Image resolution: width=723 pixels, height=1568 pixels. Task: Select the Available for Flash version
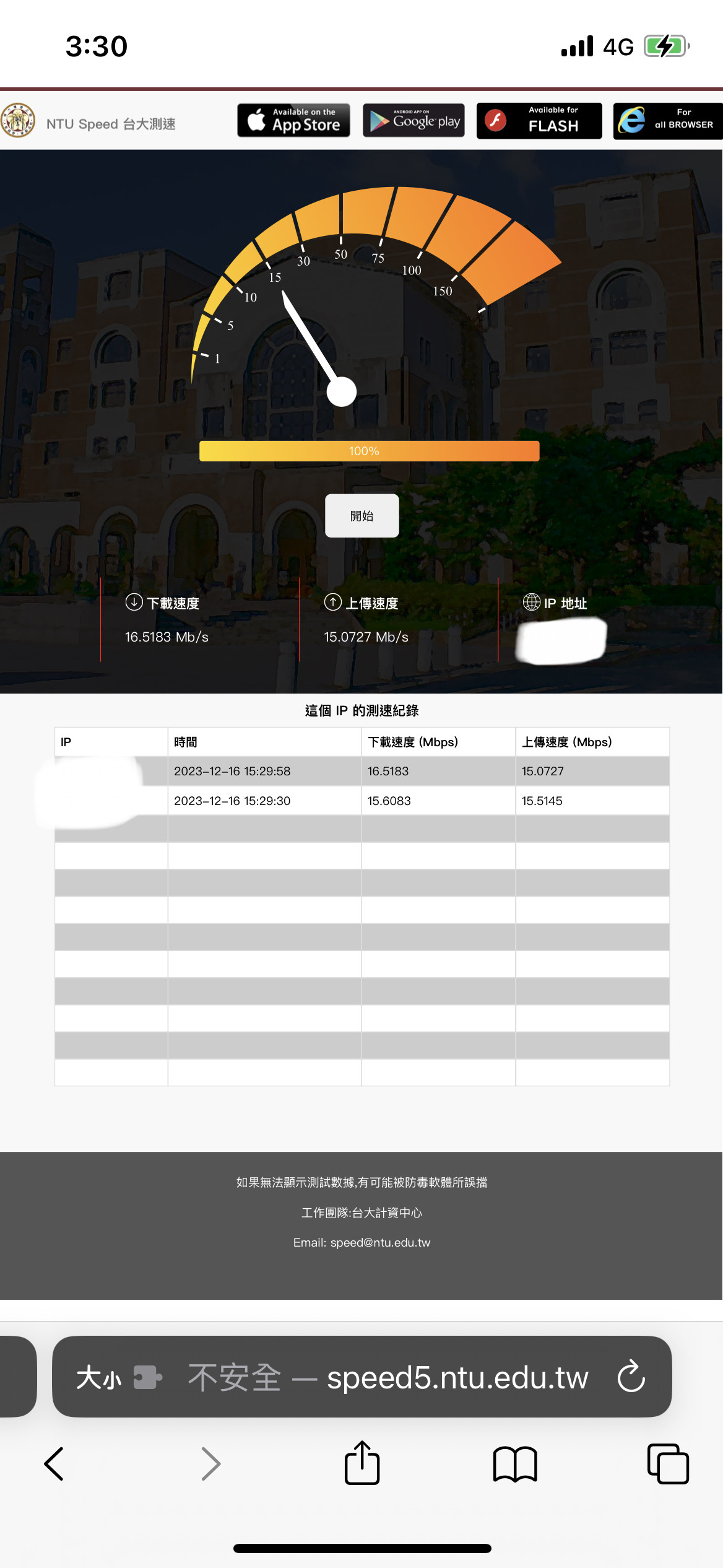point(539,120)
